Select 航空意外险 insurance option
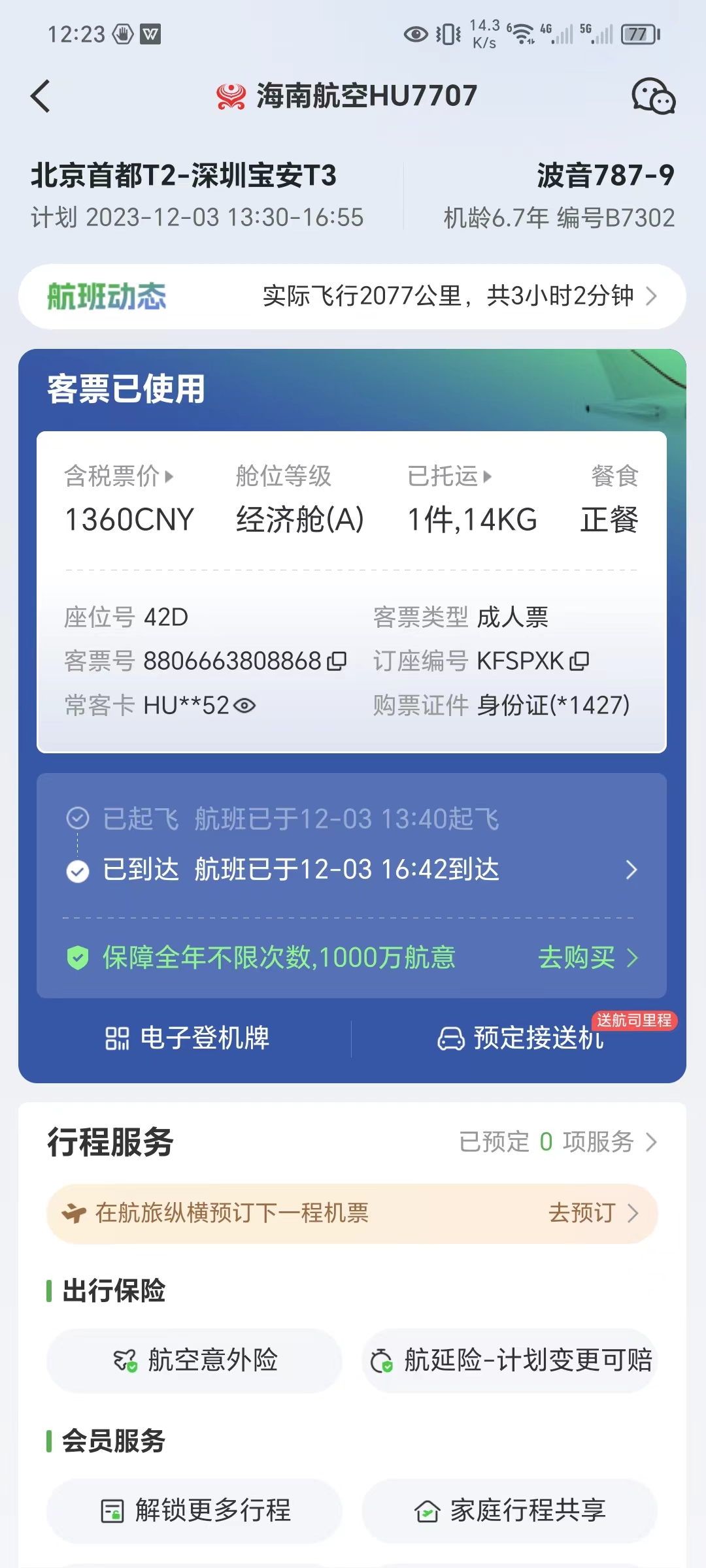The image size is (706, 1568). coord(195,1361)
